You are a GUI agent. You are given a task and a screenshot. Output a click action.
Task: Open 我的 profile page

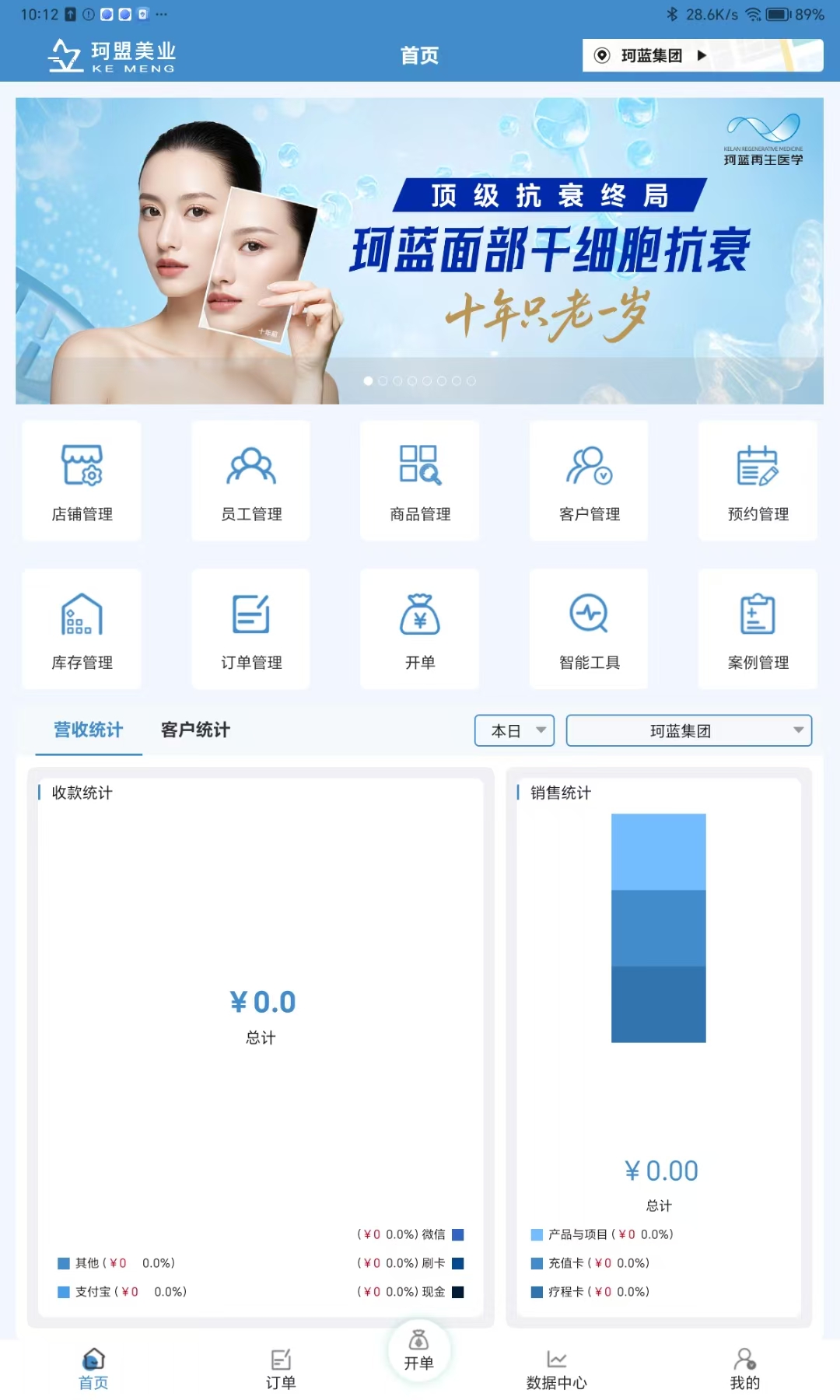[x=744, y=1367]
